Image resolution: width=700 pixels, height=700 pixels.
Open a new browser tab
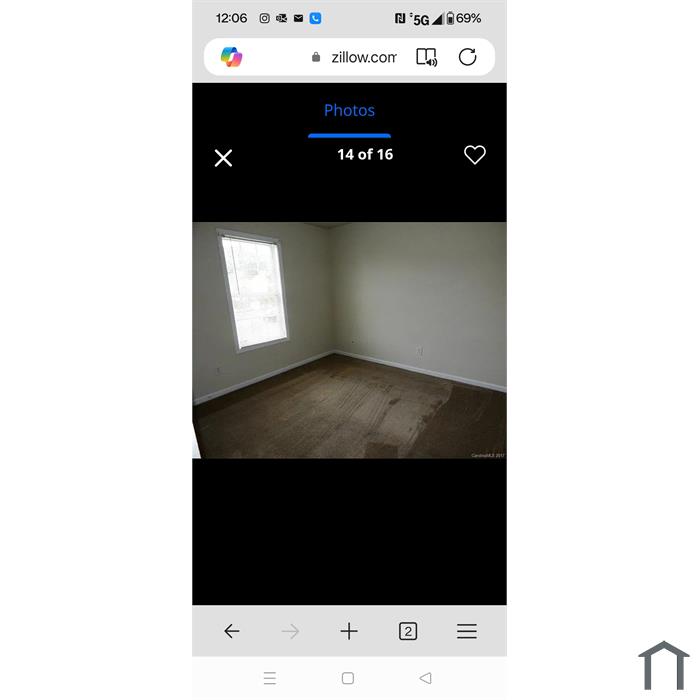349,631
